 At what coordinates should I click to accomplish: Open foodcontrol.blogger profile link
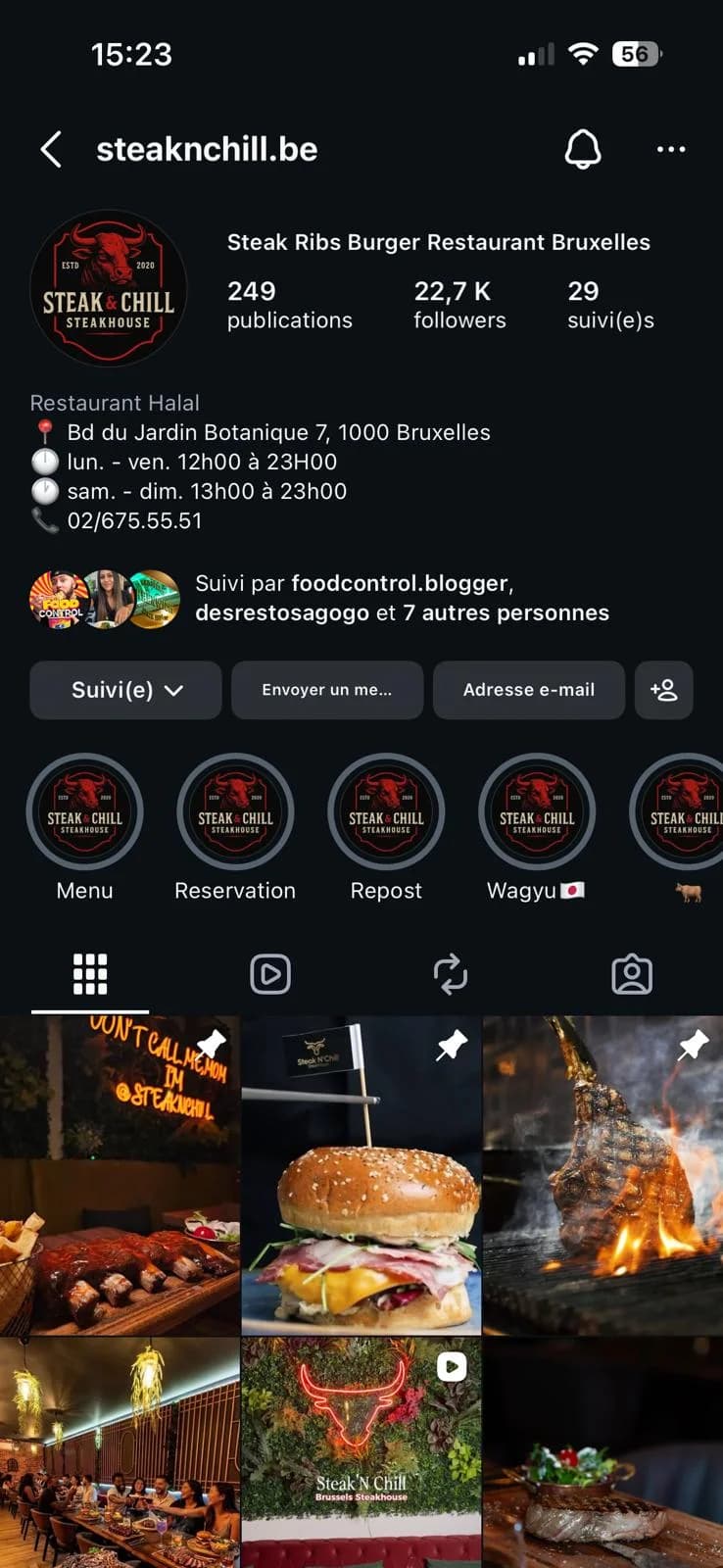[401, 582]
